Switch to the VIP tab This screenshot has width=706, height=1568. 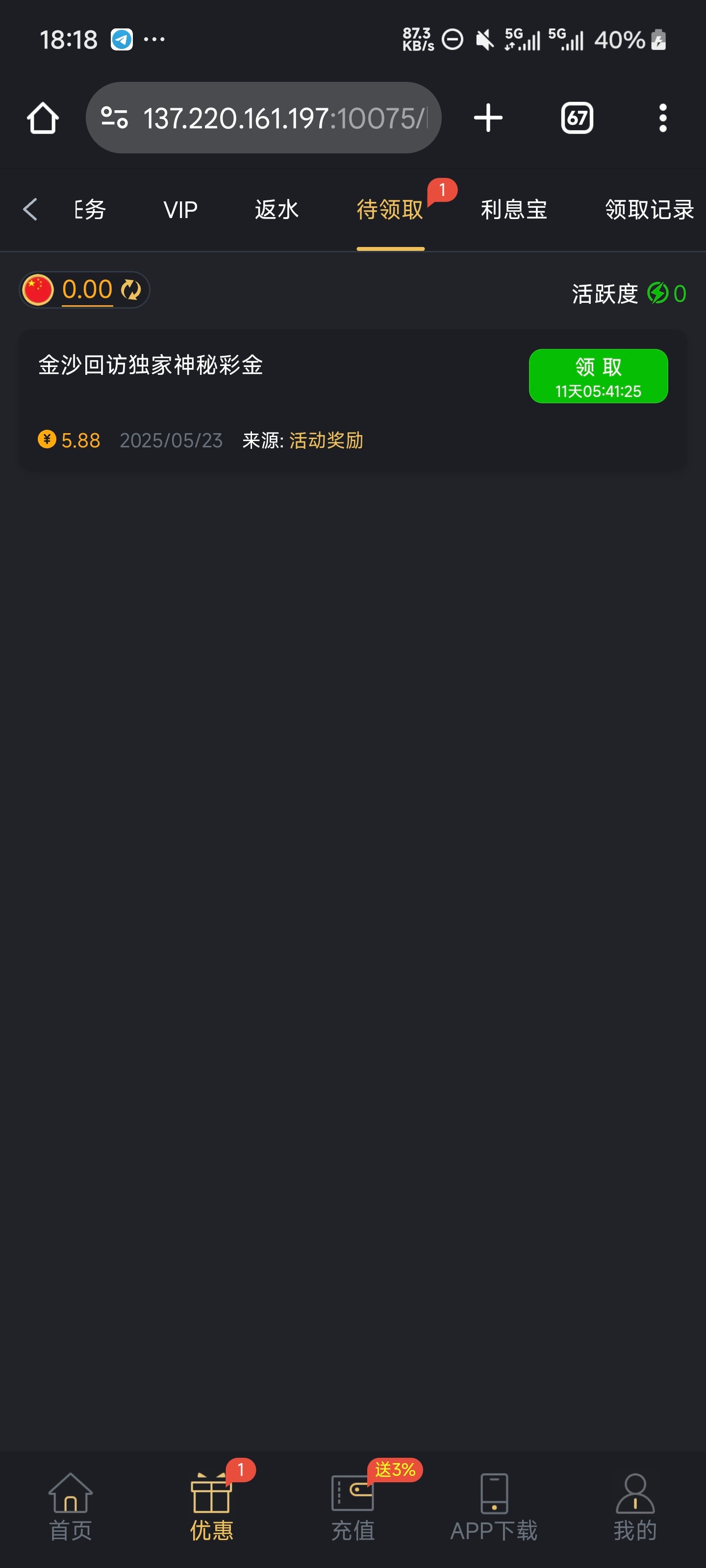click(x=180, y=210)
